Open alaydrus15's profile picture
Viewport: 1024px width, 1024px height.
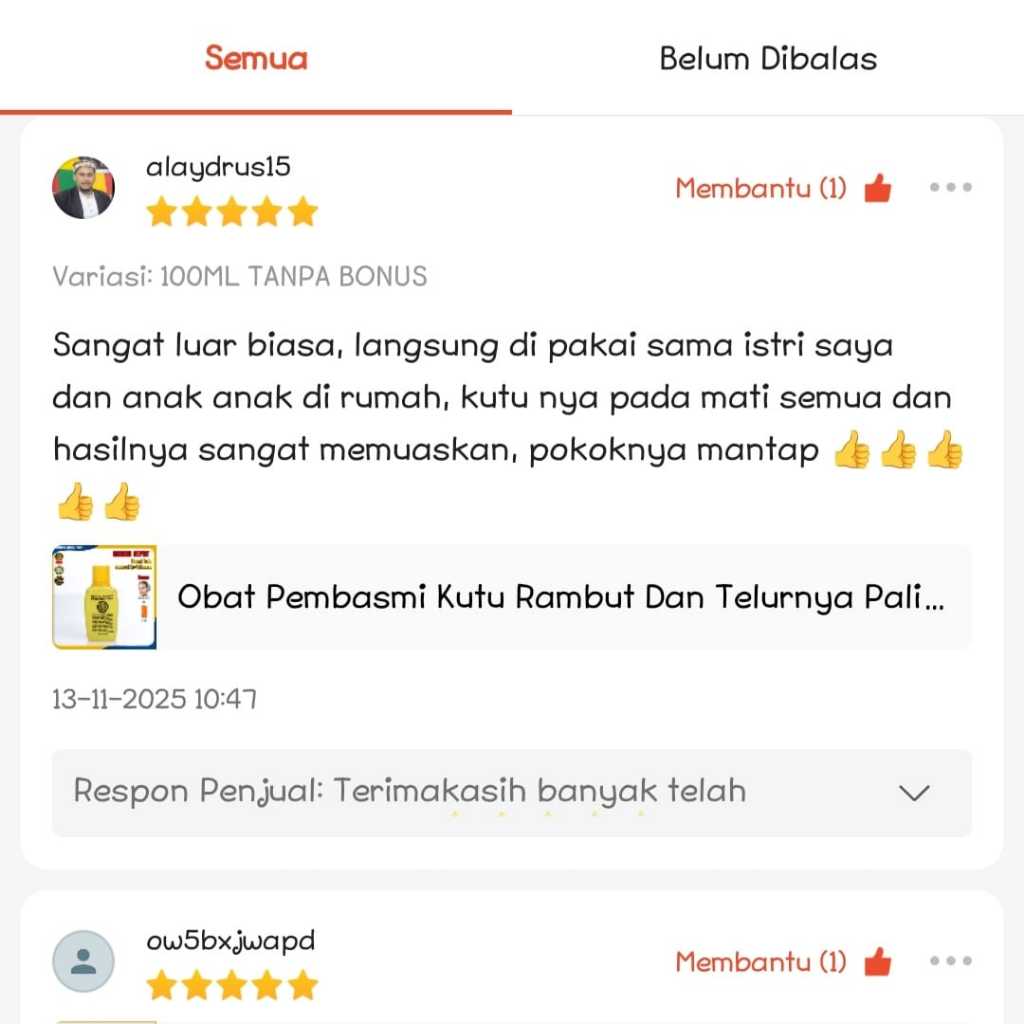83,188
